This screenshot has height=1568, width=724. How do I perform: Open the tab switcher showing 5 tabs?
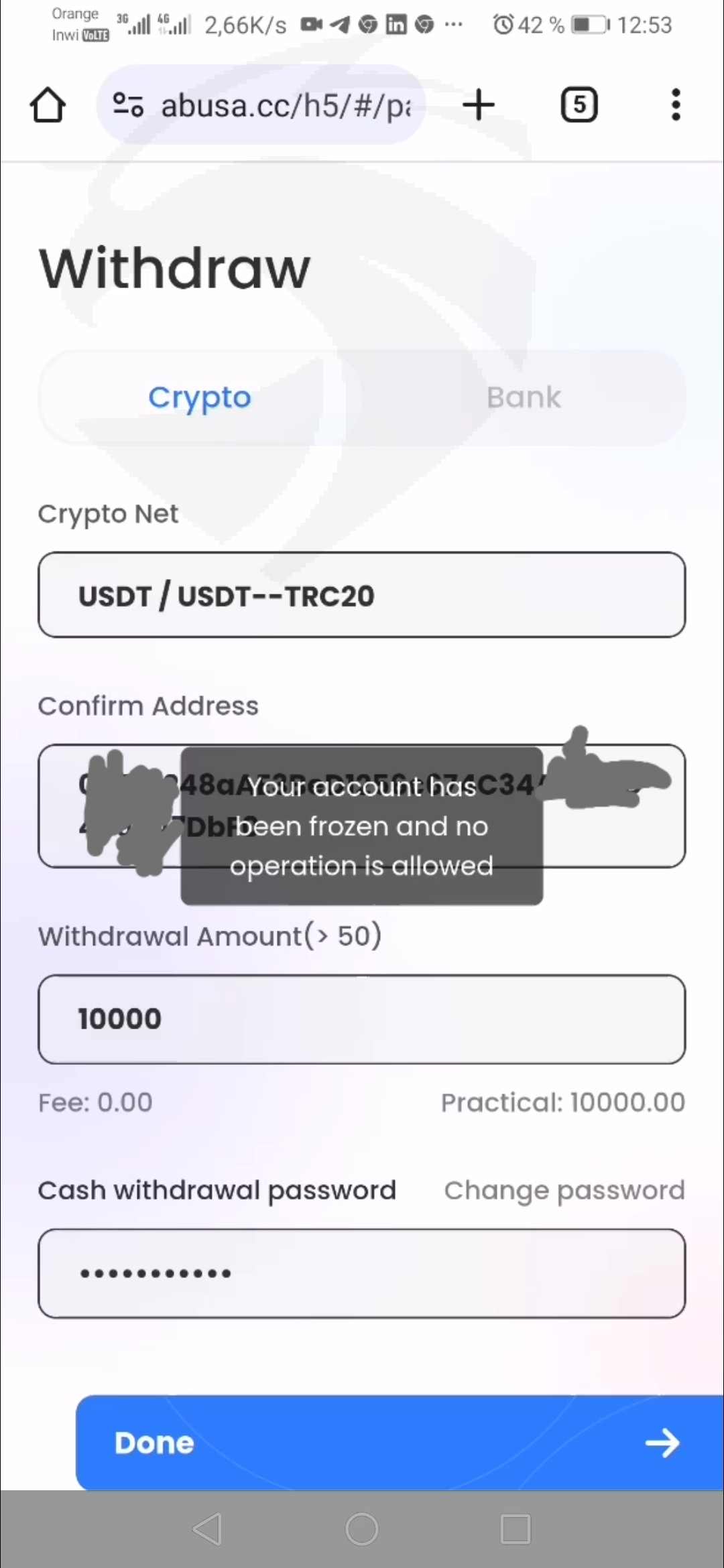(x=579, y=105)
